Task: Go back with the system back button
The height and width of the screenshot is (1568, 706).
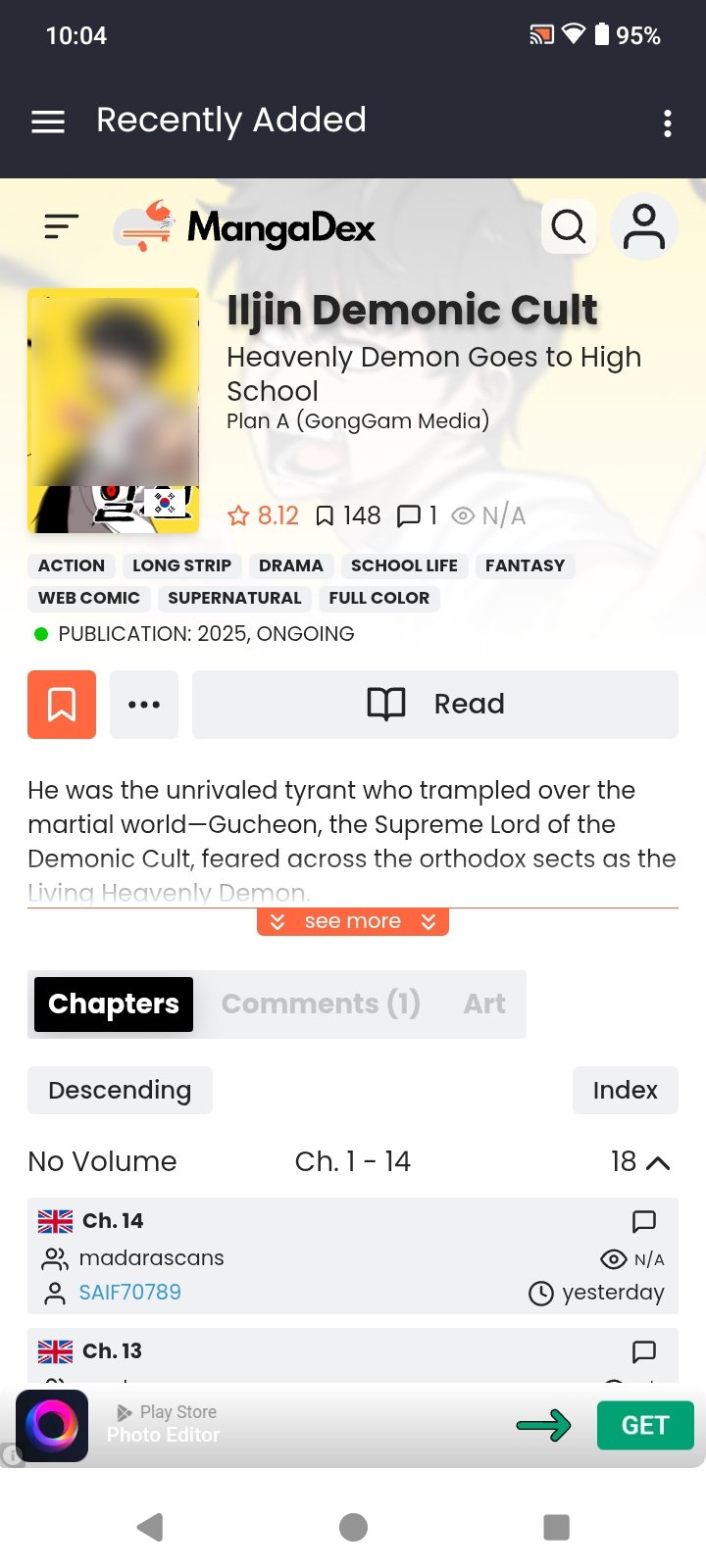Action: tap(150, 1526)
